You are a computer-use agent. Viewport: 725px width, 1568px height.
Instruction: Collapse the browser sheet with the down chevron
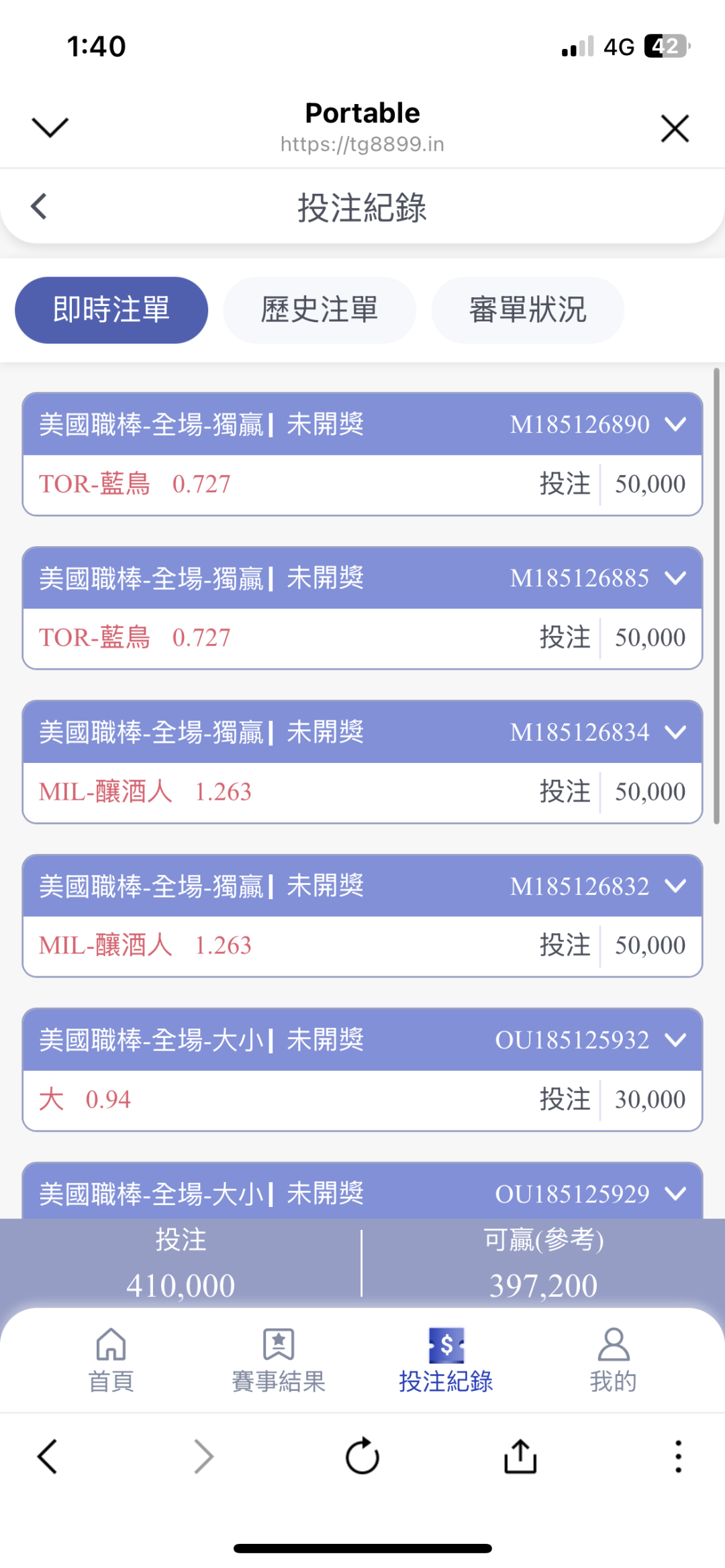(50, 127)
